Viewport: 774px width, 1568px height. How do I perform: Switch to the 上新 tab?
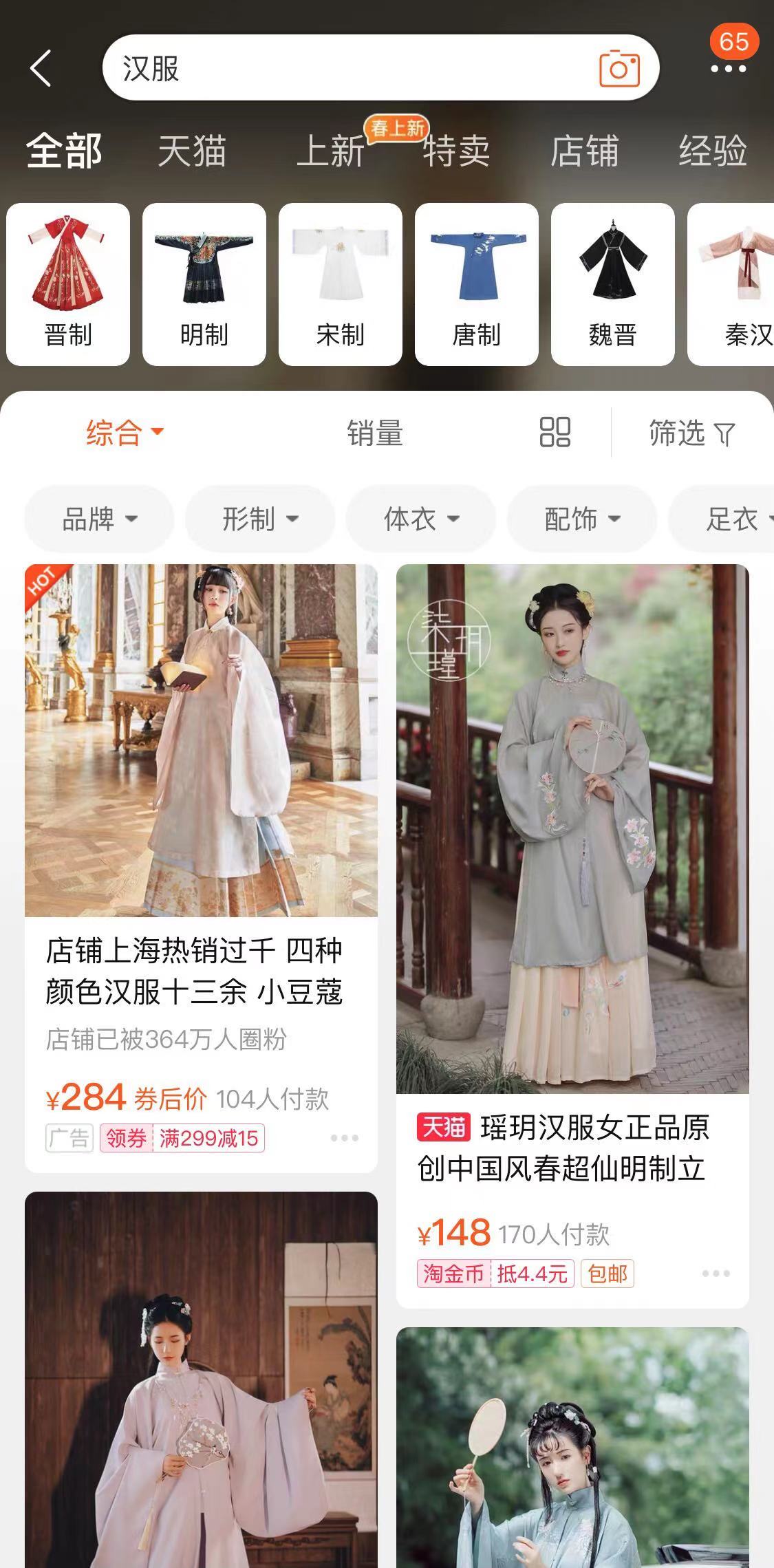[330, 151]
